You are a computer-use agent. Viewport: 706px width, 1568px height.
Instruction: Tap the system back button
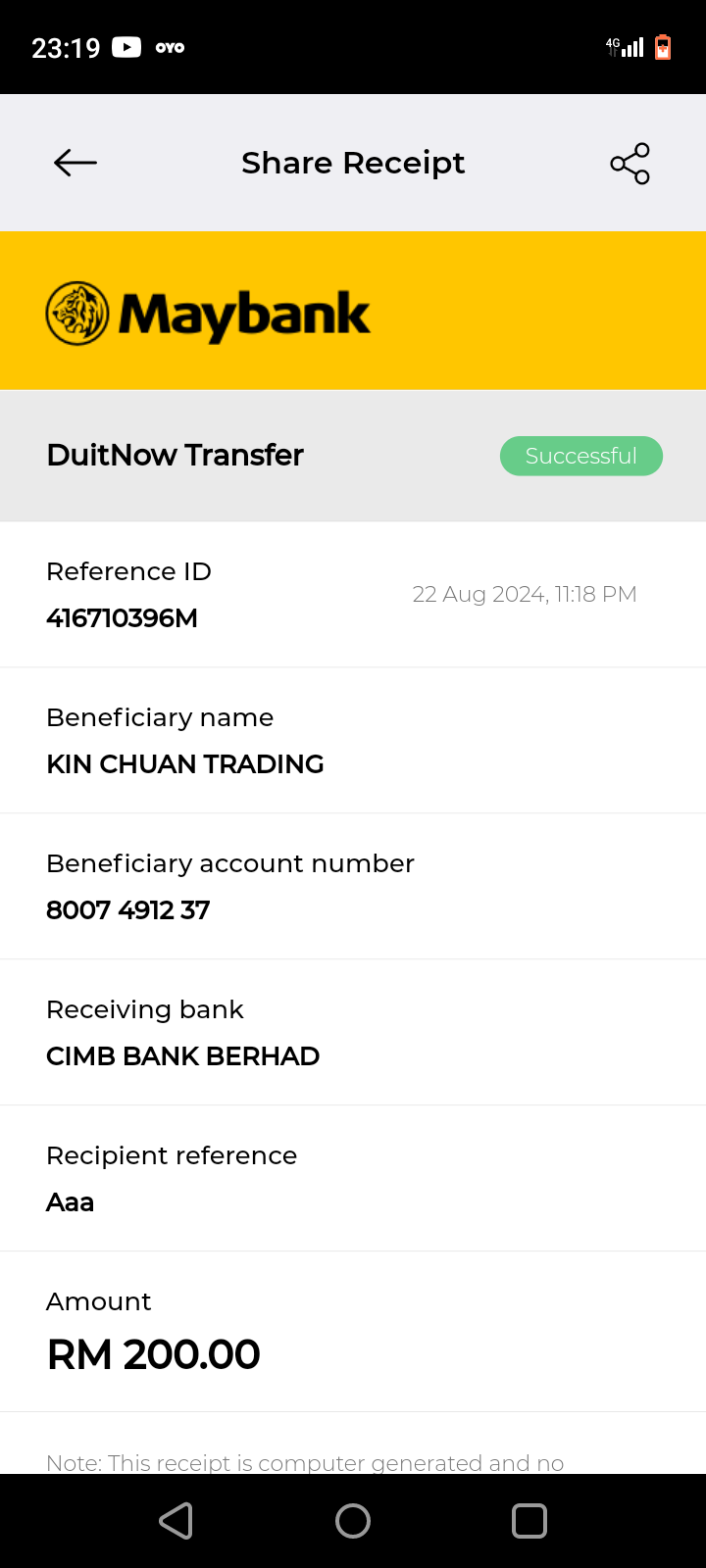pyautogui.click(x=176, y=1521)
